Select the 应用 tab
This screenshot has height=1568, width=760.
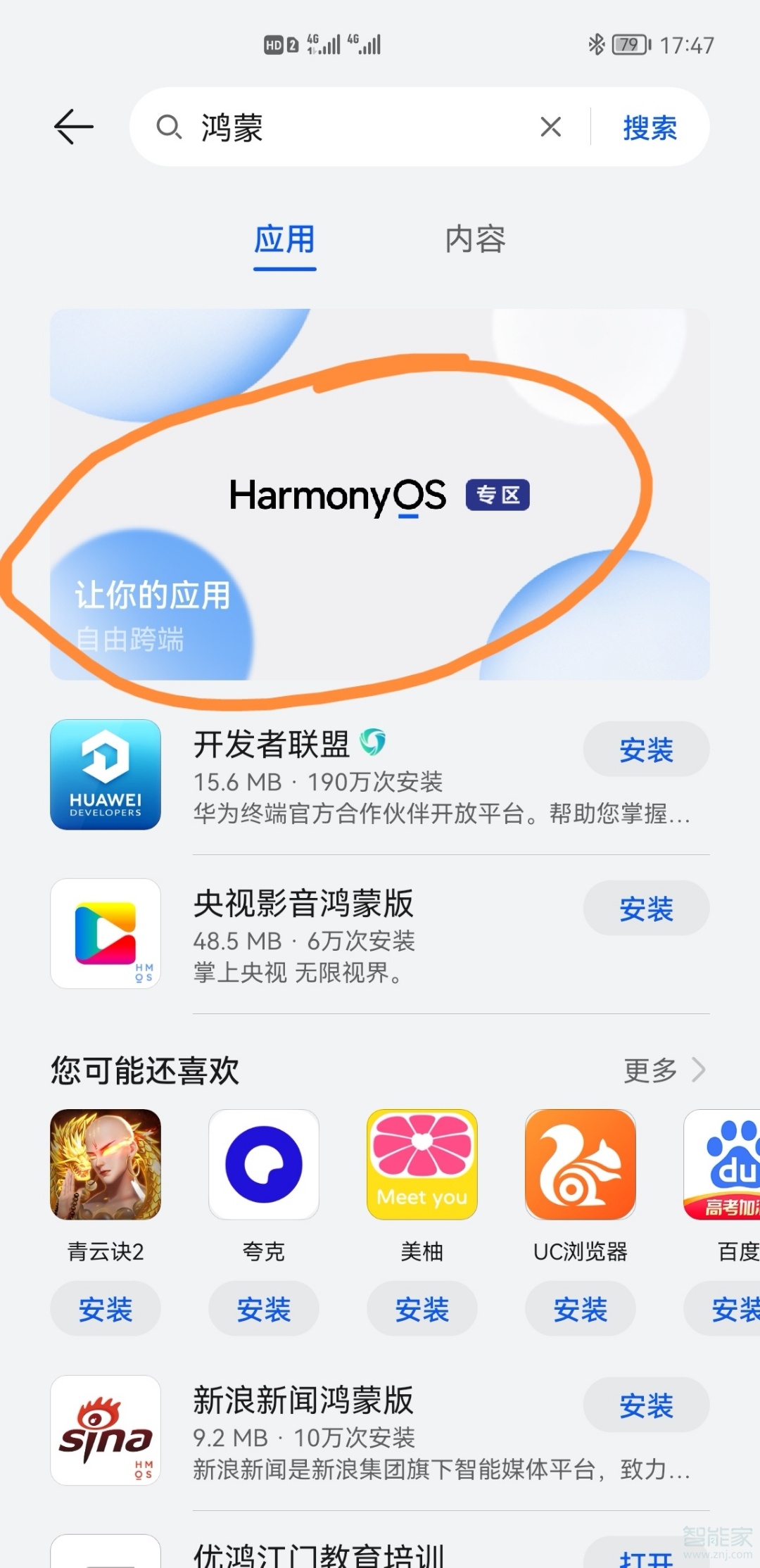284,240
